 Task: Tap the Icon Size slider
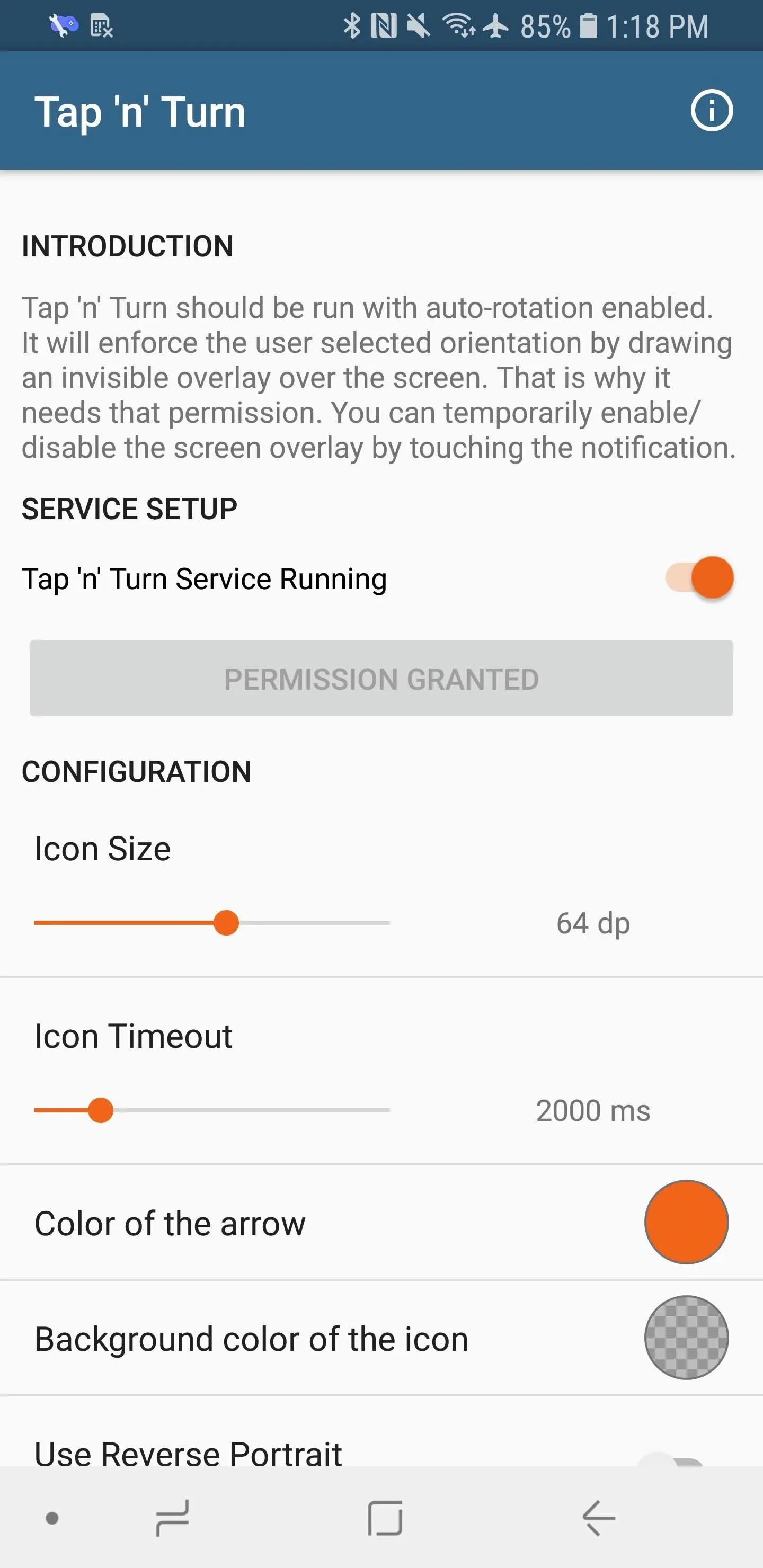point(212,923)
